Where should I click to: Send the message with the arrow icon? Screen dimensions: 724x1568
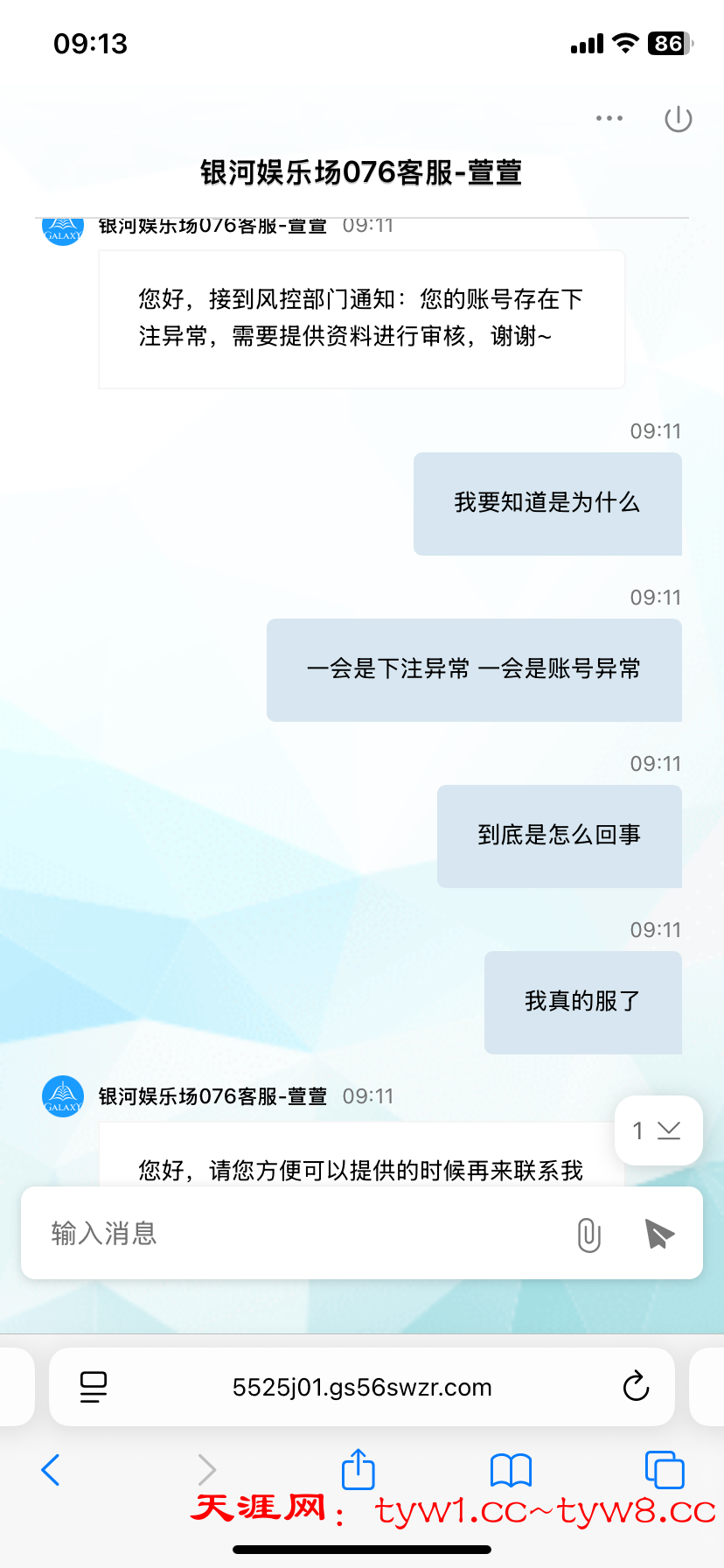(x=659, y=1234)
